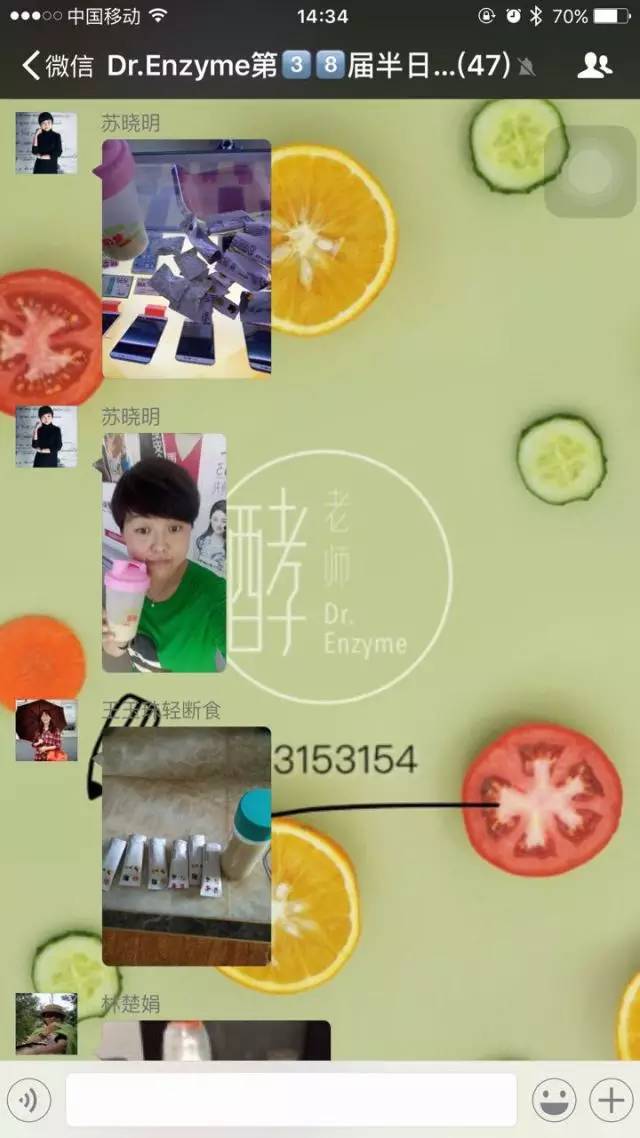Open 苏晓明's photo of sachets and phones

[187, 258]
